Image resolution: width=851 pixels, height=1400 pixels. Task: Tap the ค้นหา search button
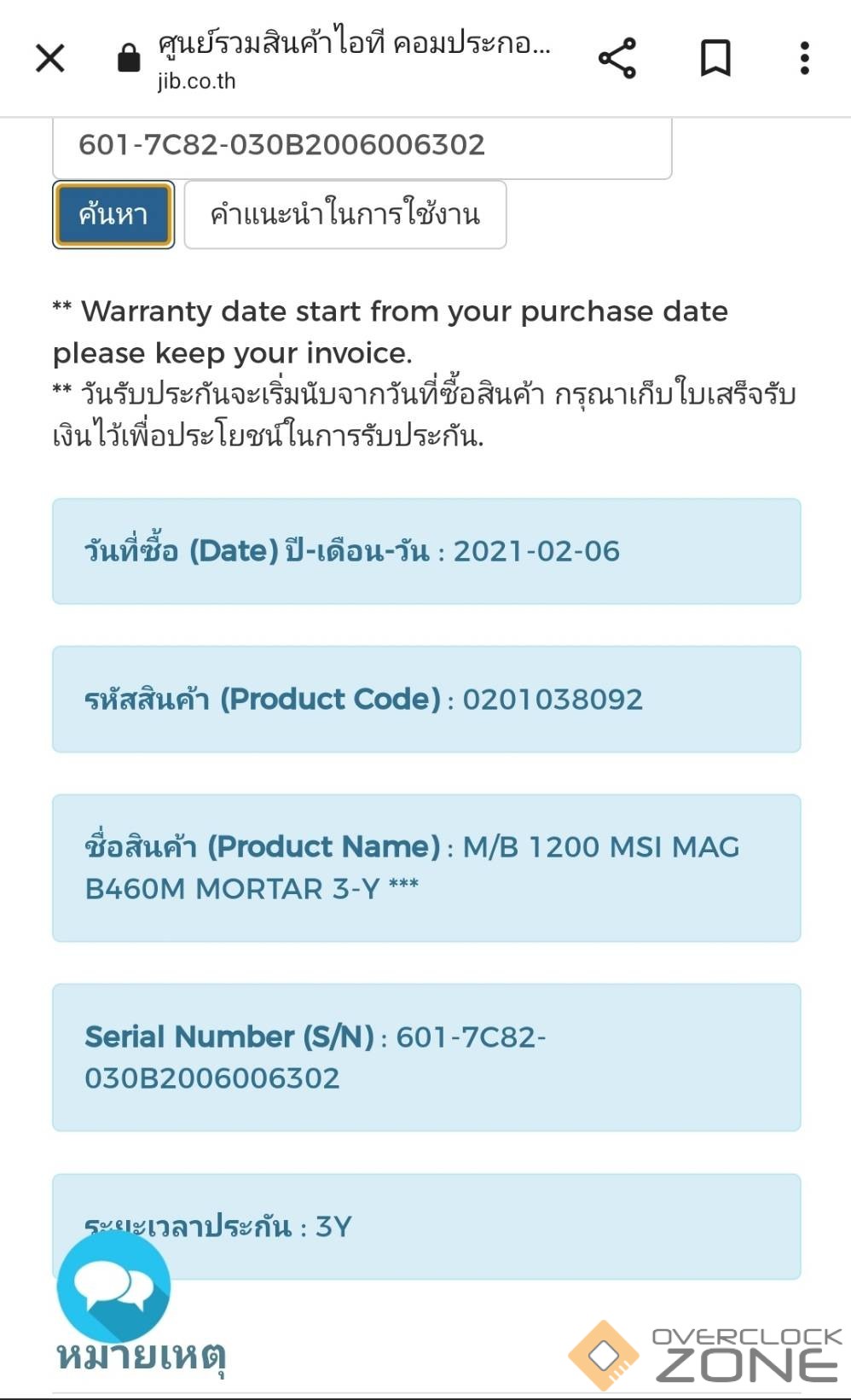tap(113, 214)
